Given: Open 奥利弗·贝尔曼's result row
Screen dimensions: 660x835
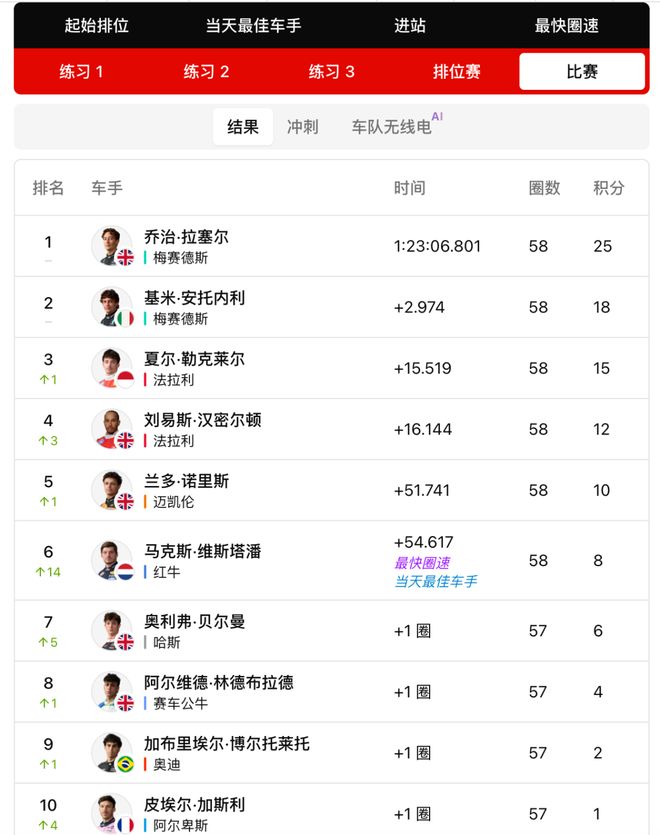Looking at the screenshot, I should 194,622.
